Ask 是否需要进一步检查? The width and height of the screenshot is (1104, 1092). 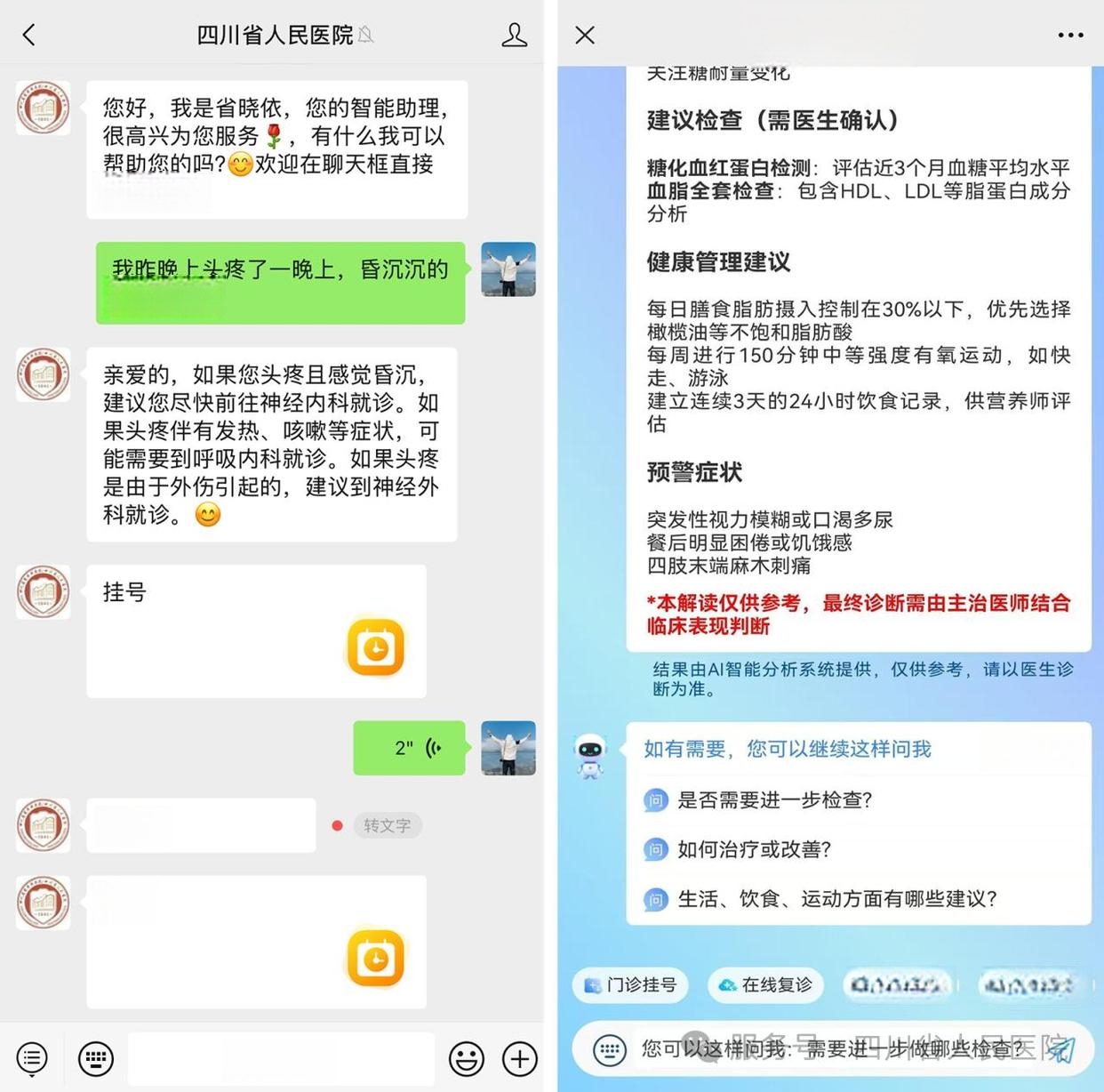point(774,799)
